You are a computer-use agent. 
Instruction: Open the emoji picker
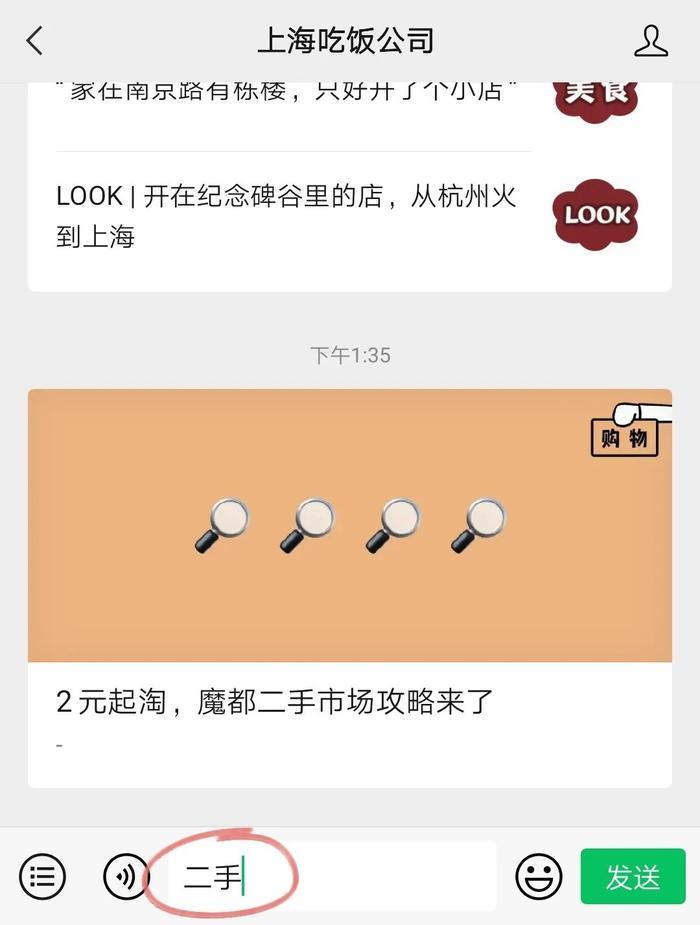pos(538,877)
